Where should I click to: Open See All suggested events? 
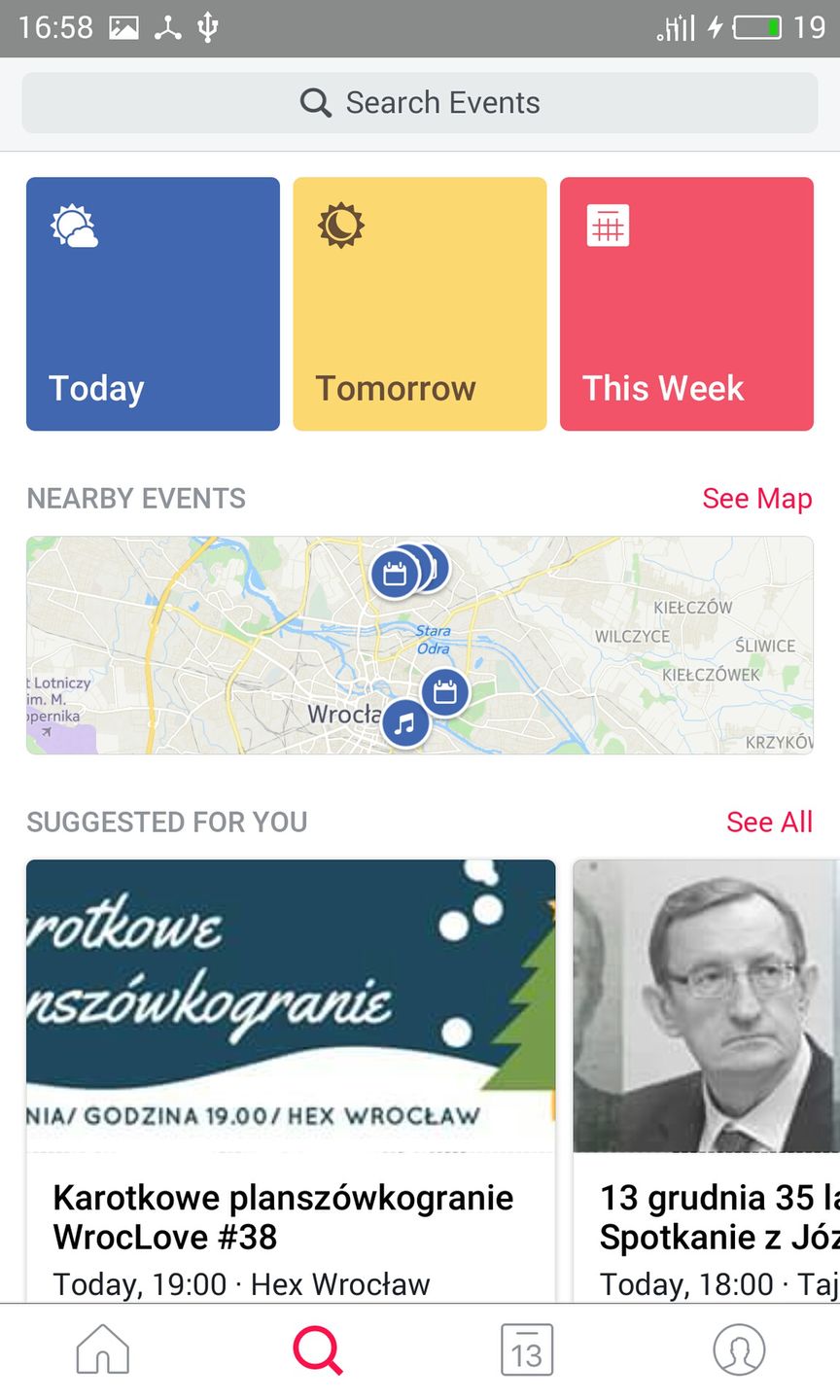(x=769, y=822)
